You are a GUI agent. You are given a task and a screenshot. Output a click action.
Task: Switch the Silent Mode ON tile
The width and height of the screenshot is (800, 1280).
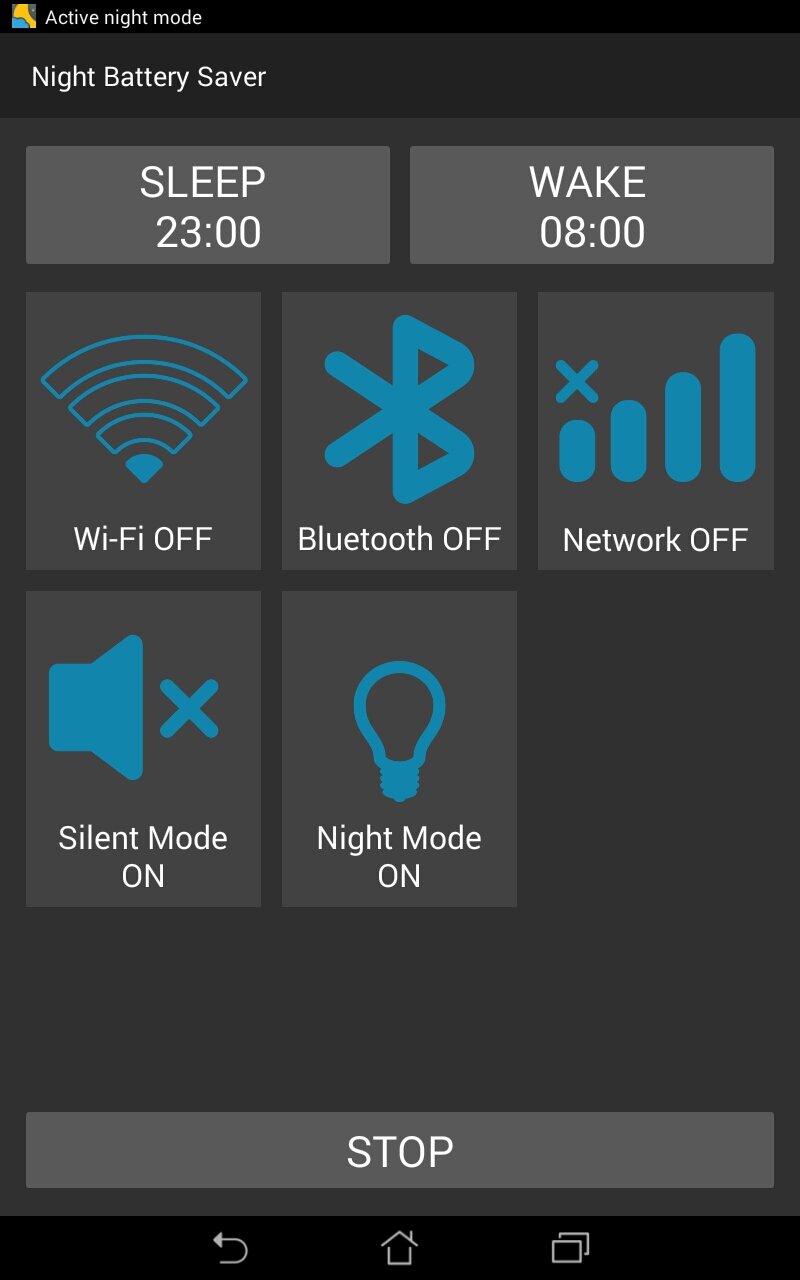point(143,748)
